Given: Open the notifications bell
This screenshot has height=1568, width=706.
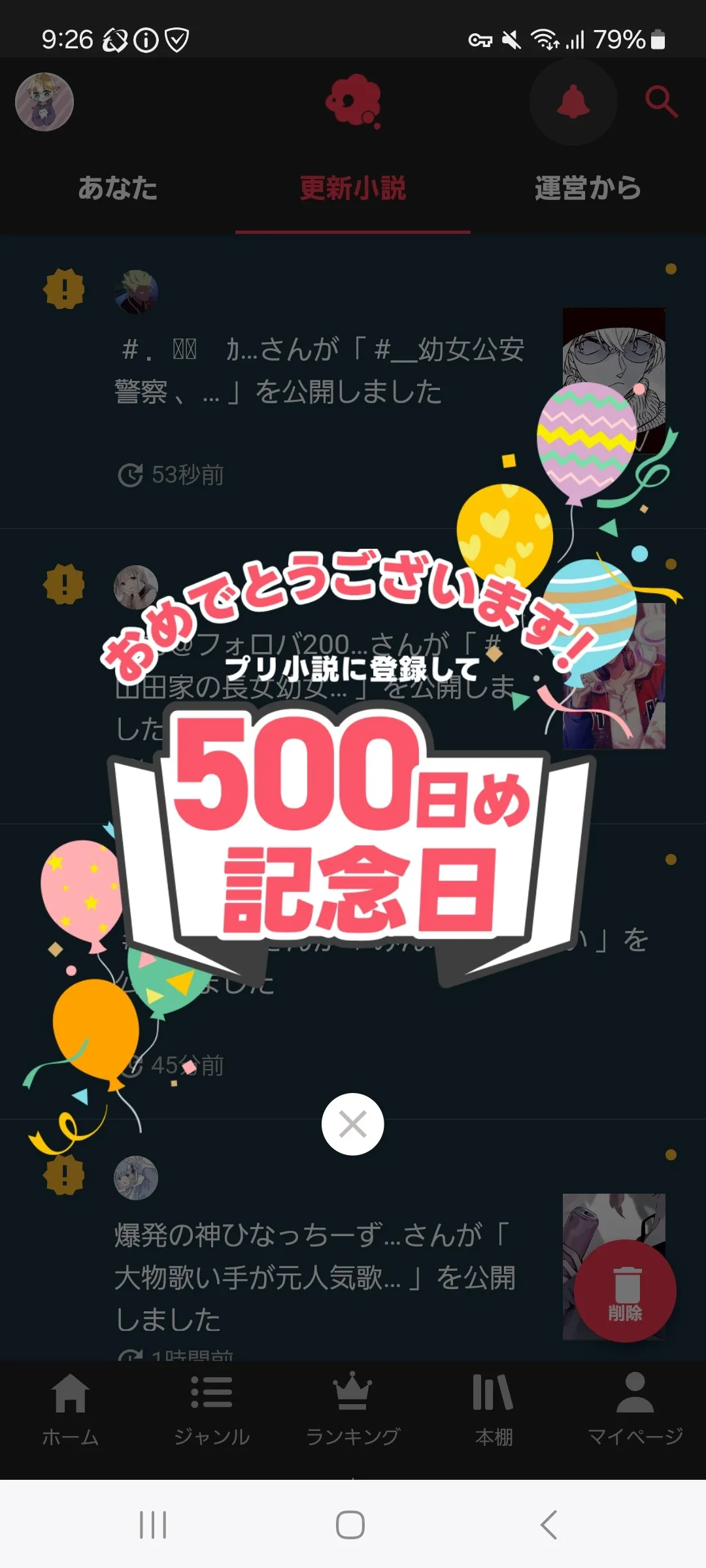Looking at the screenshot, I should (x=573, y=102).
